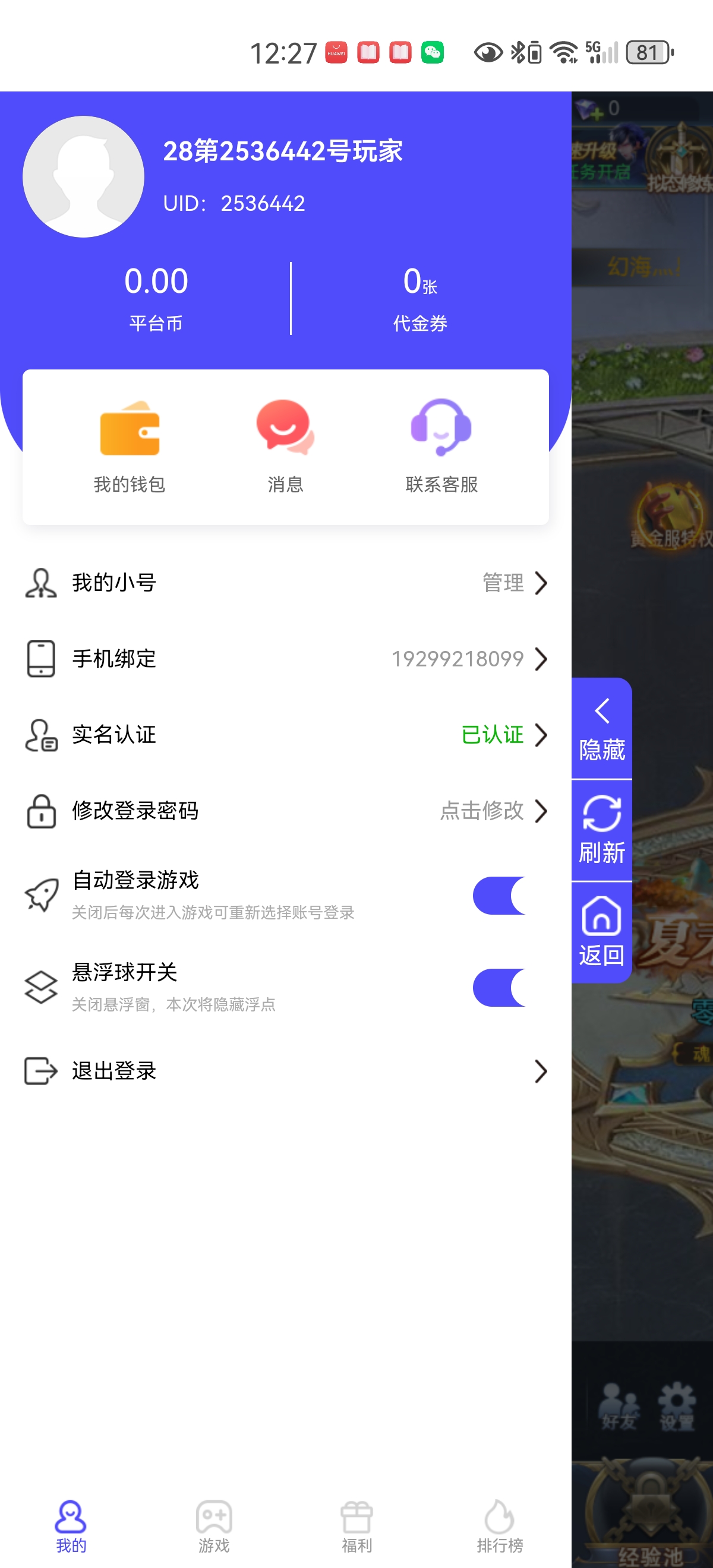Select the 我的 tab
Screen dimensions: 713x1568
click(x=71, y=1526)
